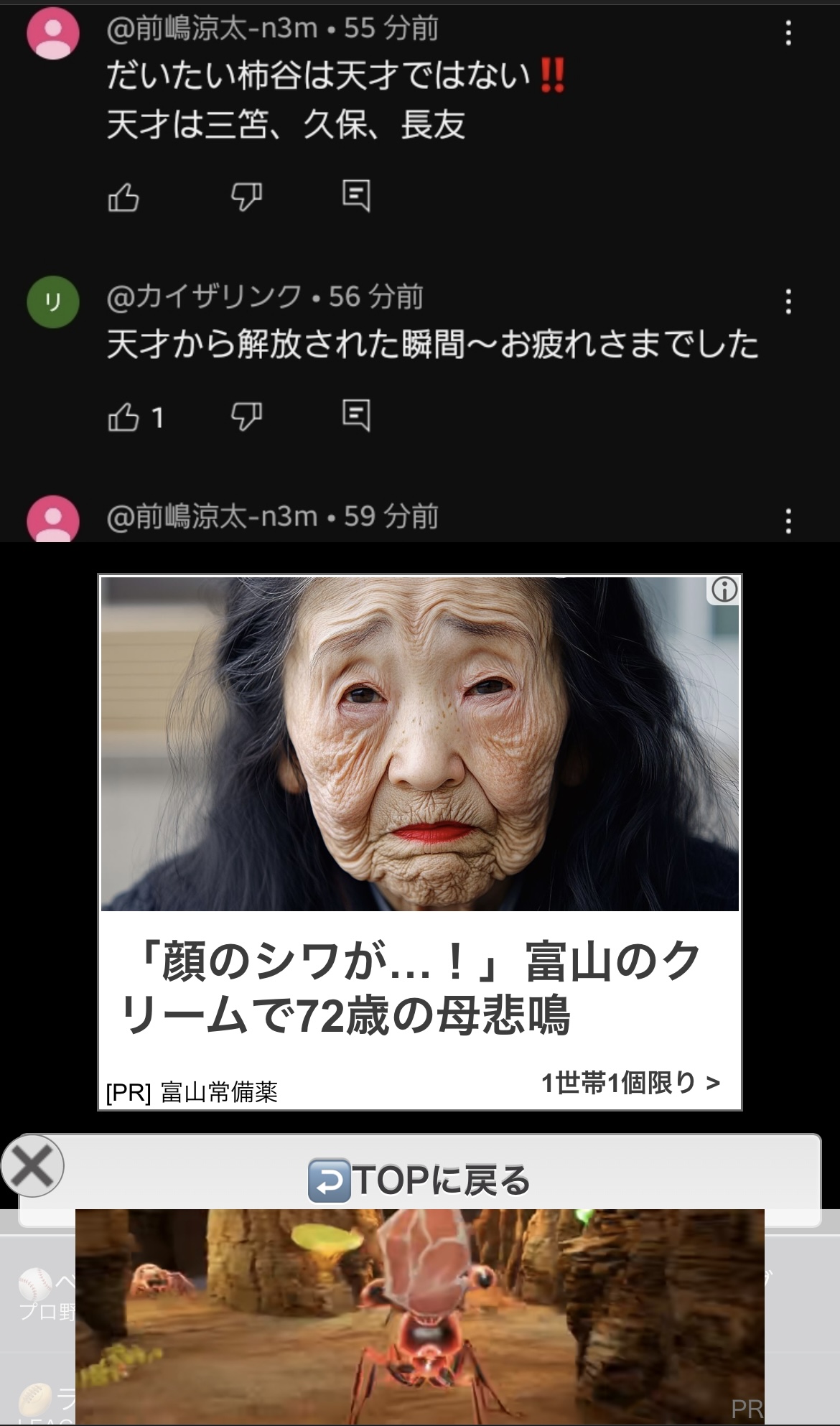
Task: Dislike the comment by @カイザリンク
Action: click(246, 416)
